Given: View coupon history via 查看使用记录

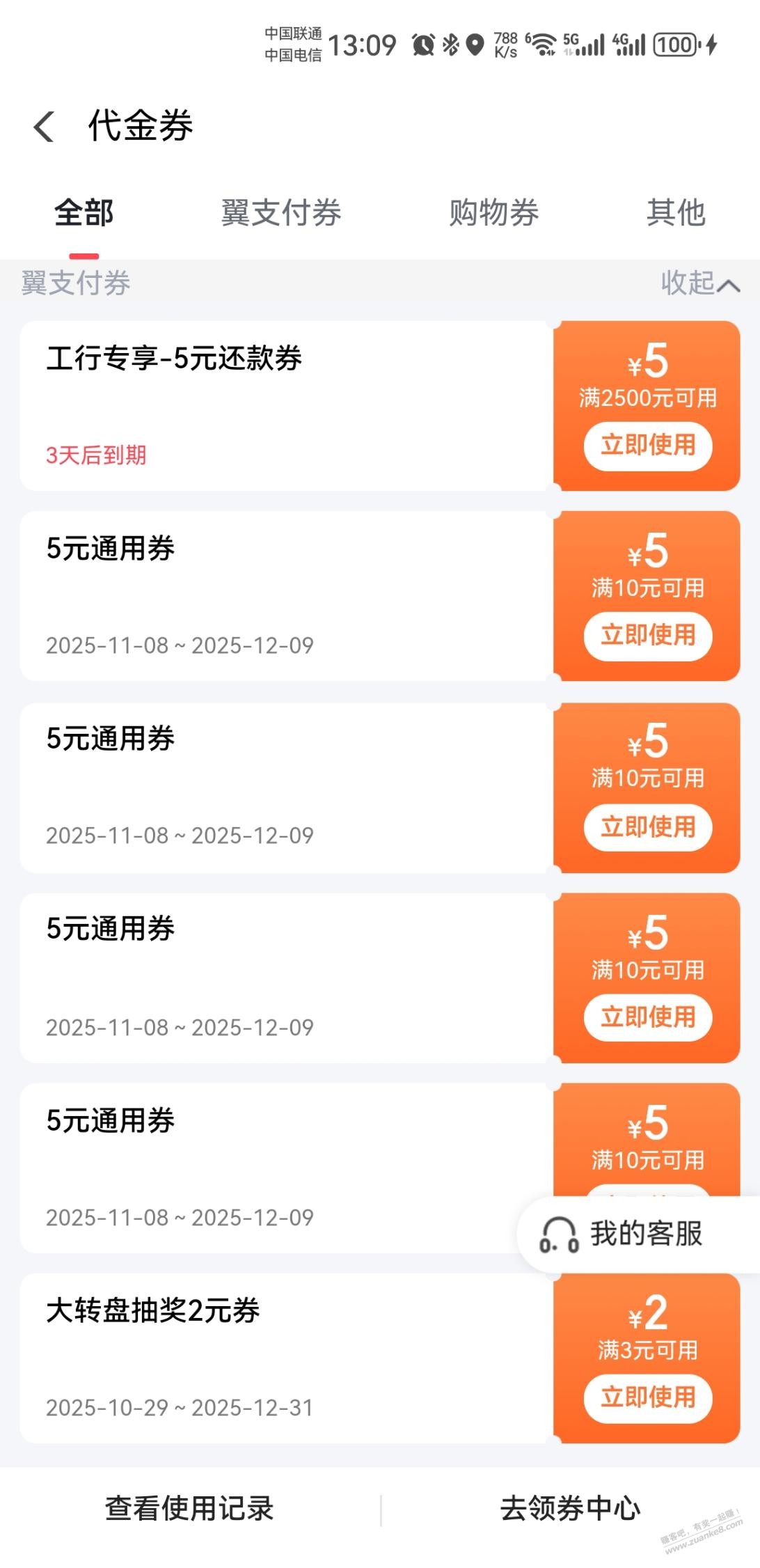Looking at the screenshot, I should [189, 1508].
